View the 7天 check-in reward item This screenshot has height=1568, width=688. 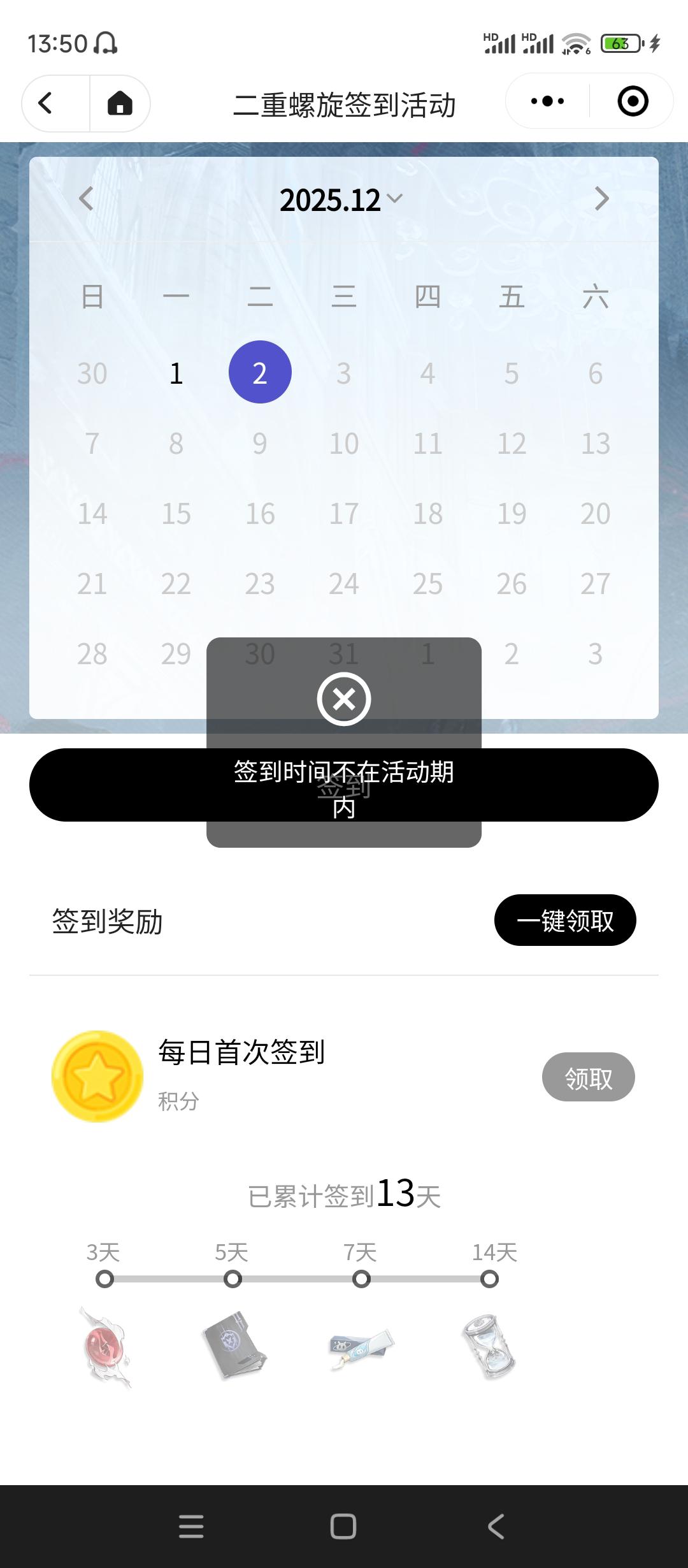point(361,1346)
